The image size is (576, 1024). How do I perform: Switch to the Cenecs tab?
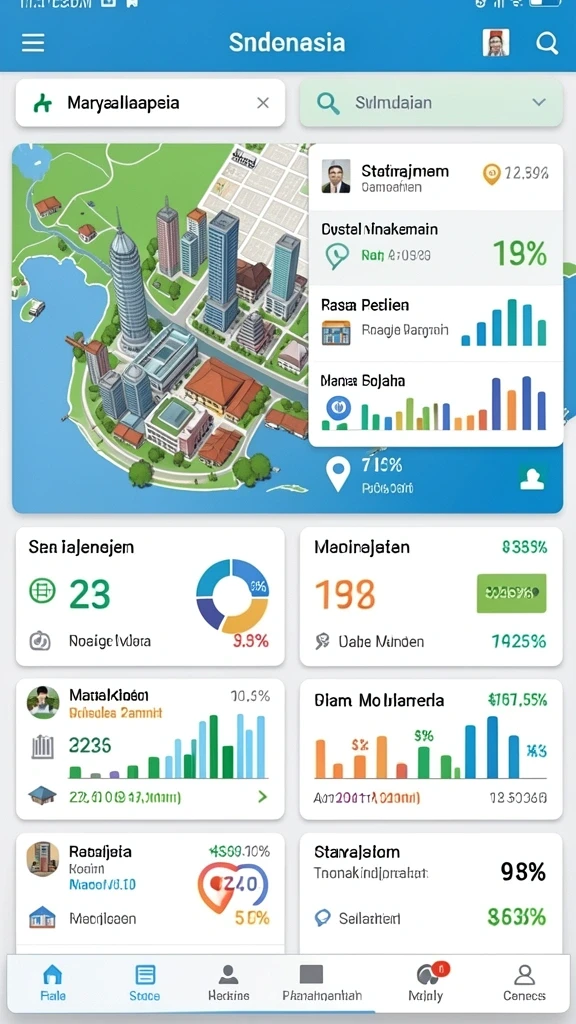(524, 984)
